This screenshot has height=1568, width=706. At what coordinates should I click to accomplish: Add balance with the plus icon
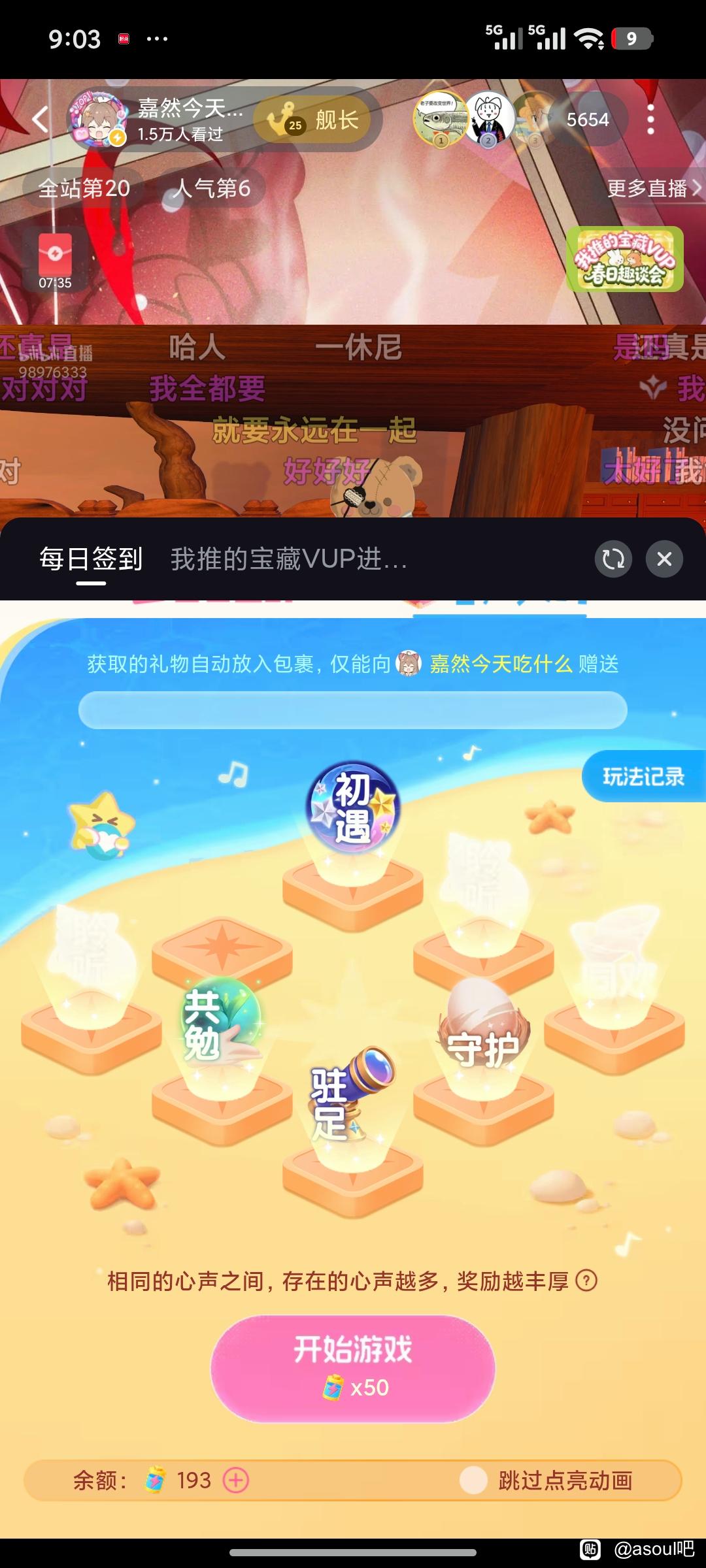pos(236,1480)
